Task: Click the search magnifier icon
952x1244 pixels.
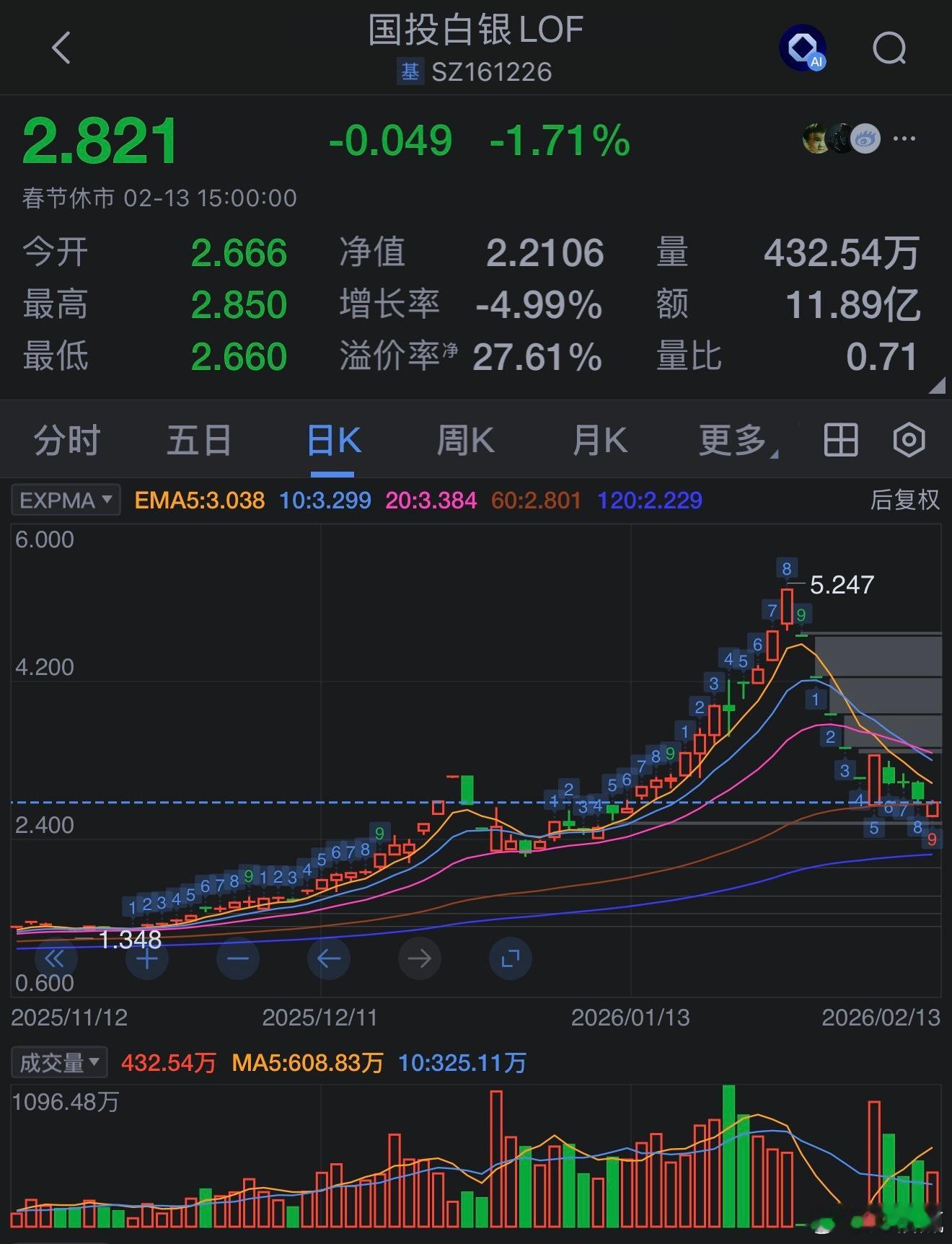Action: click(x=889, y=48)
